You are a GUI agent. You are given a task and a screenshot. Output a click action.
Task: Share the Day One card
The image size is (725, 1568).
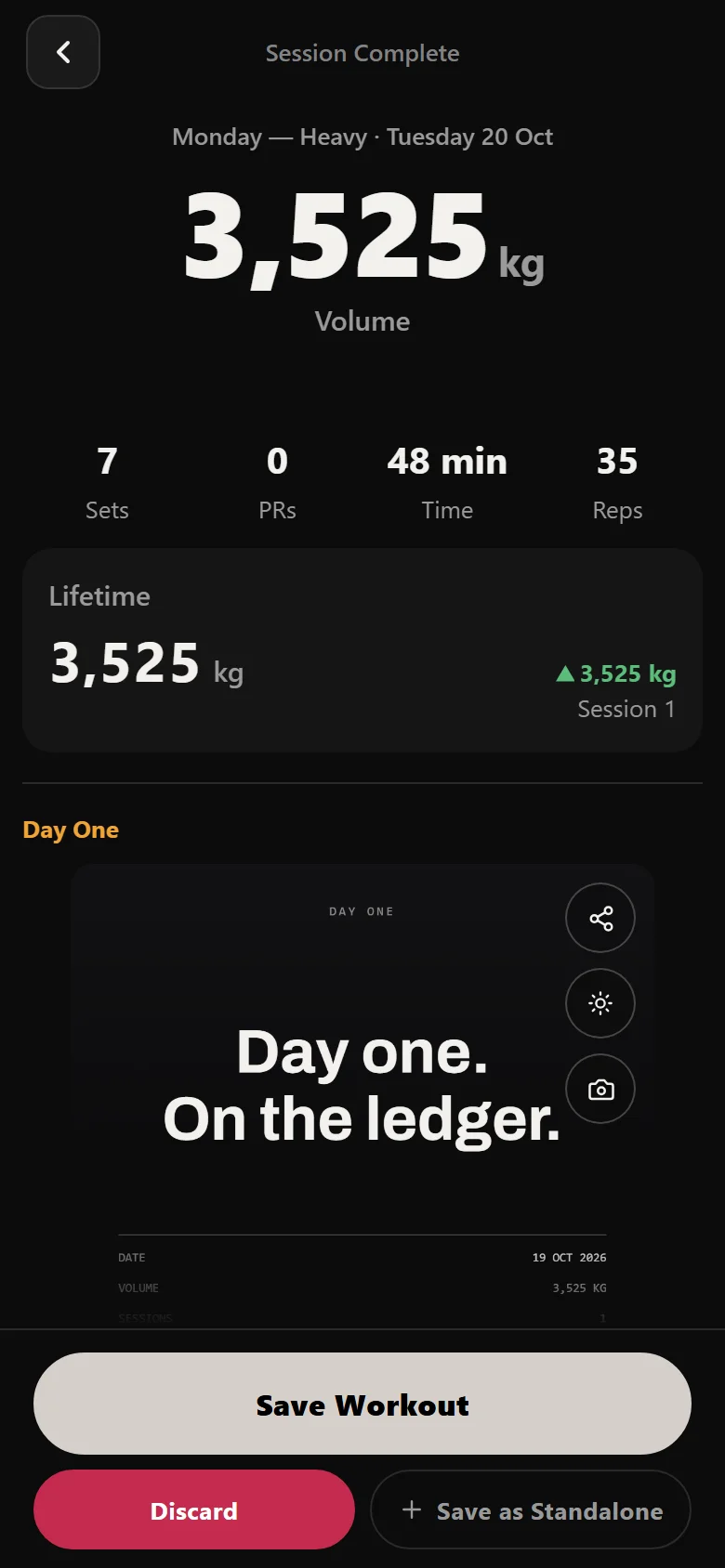pos(600,918)
